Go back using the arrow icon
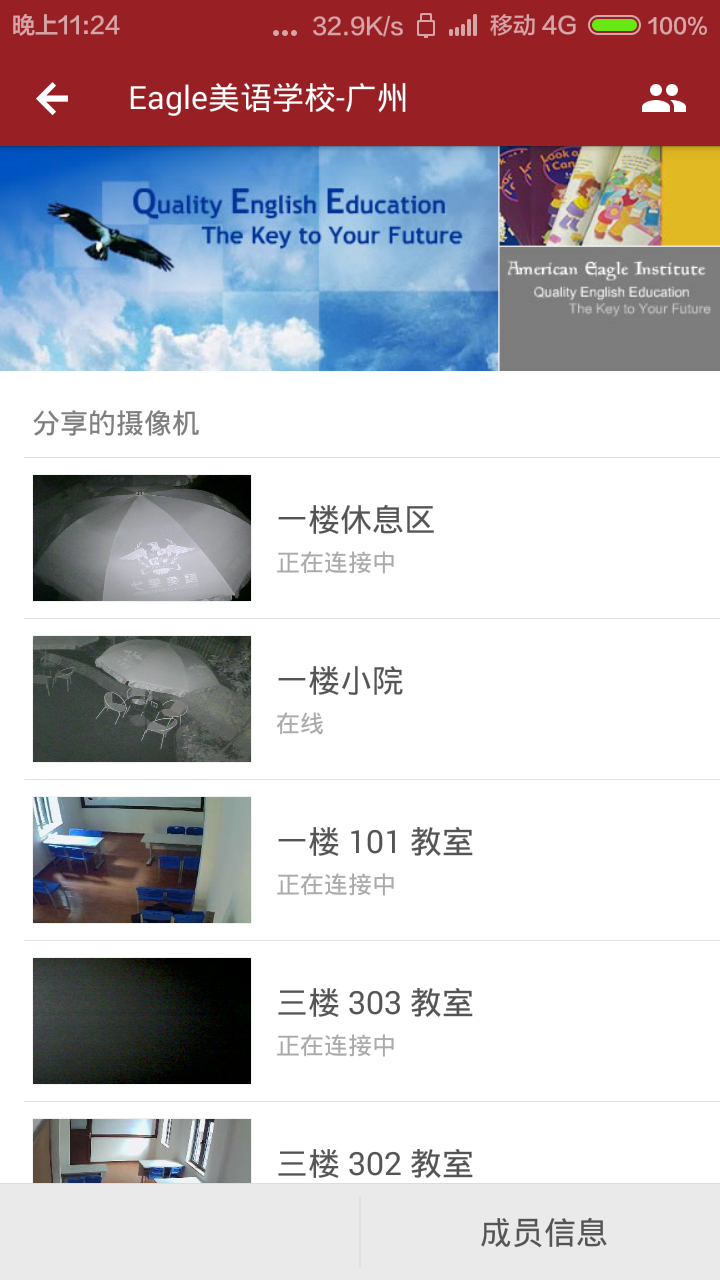720x1280 pixels. click(52, 98)
